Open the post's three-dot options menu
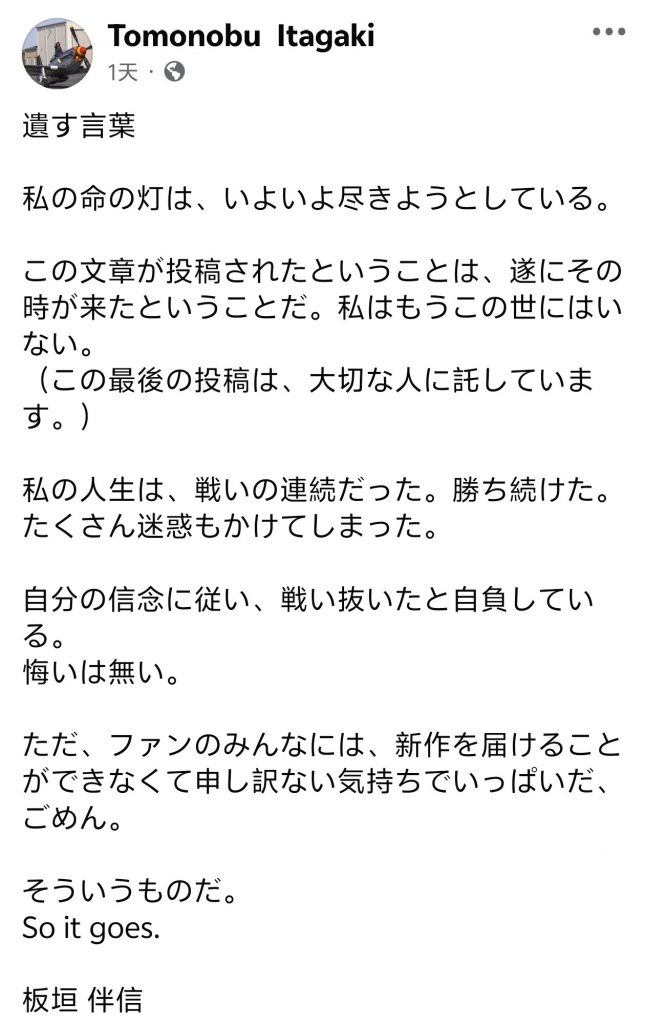 coord(608,33)
